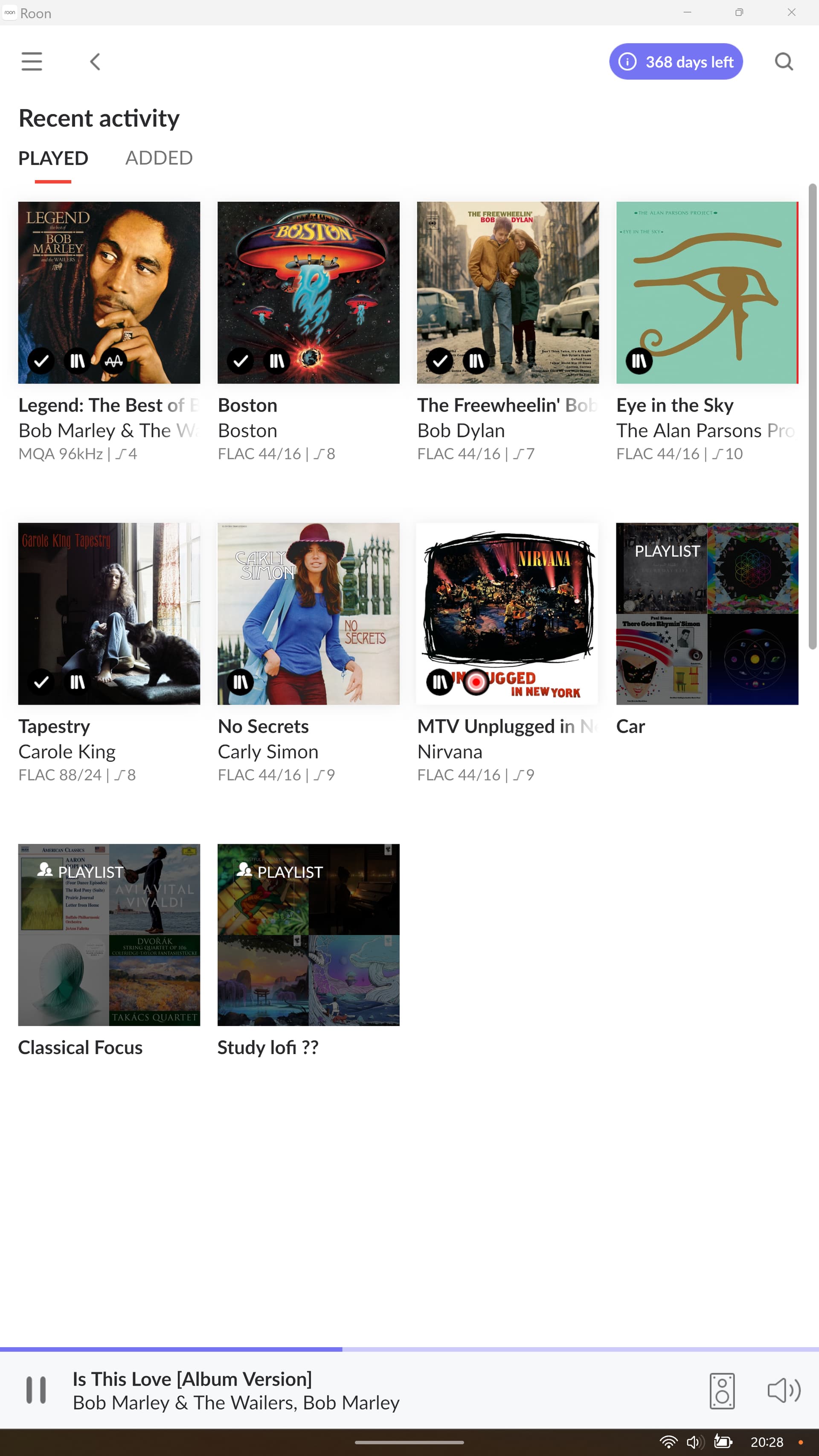Open the Legend Bob Marley album

(109, 292)
